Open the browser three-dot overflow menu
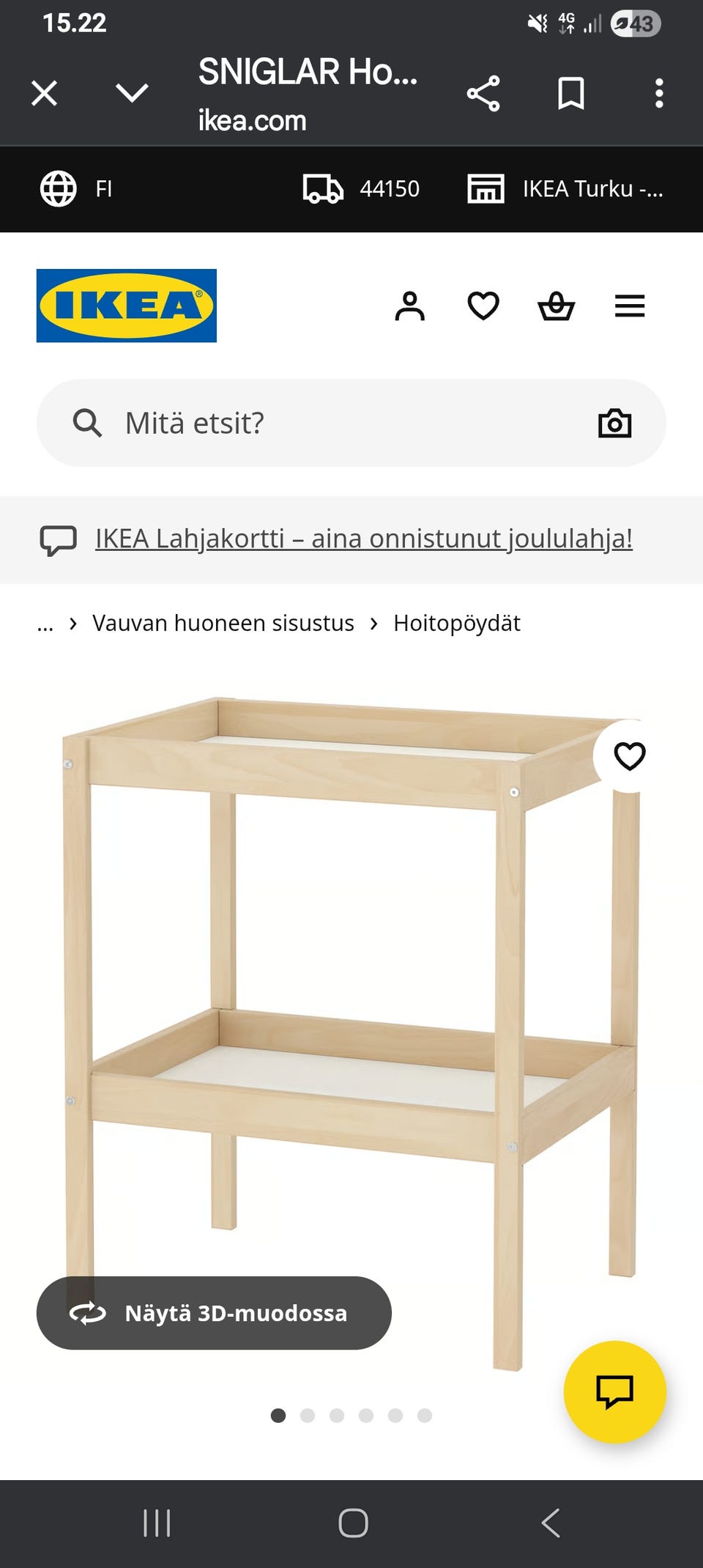703x1568 pixels. [x=658, y=93]
